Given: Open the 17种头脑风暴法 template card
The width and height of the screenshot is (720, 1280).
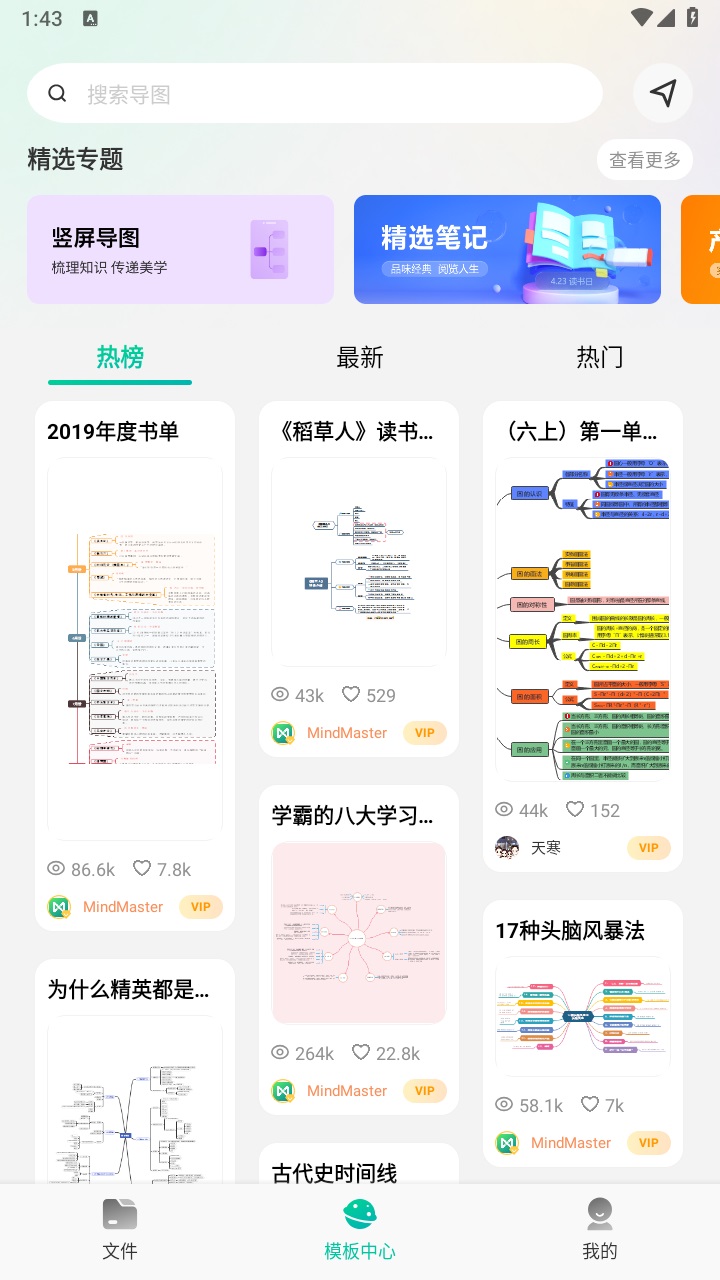Looking at the screenshot, I should pos(583,1015).
